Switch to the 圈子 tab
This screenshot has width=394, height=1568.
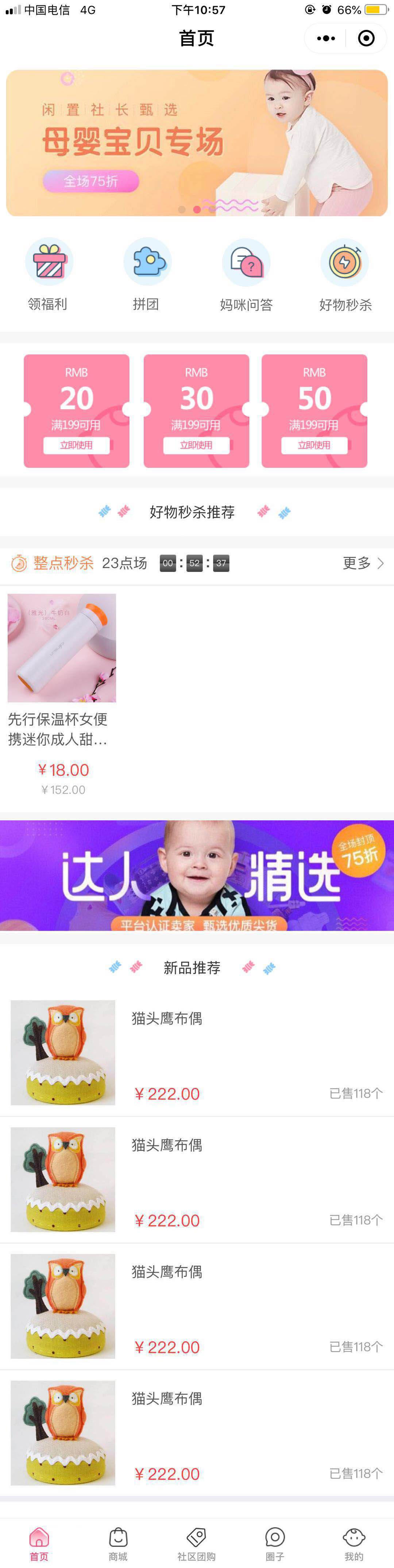[275, 1545]
